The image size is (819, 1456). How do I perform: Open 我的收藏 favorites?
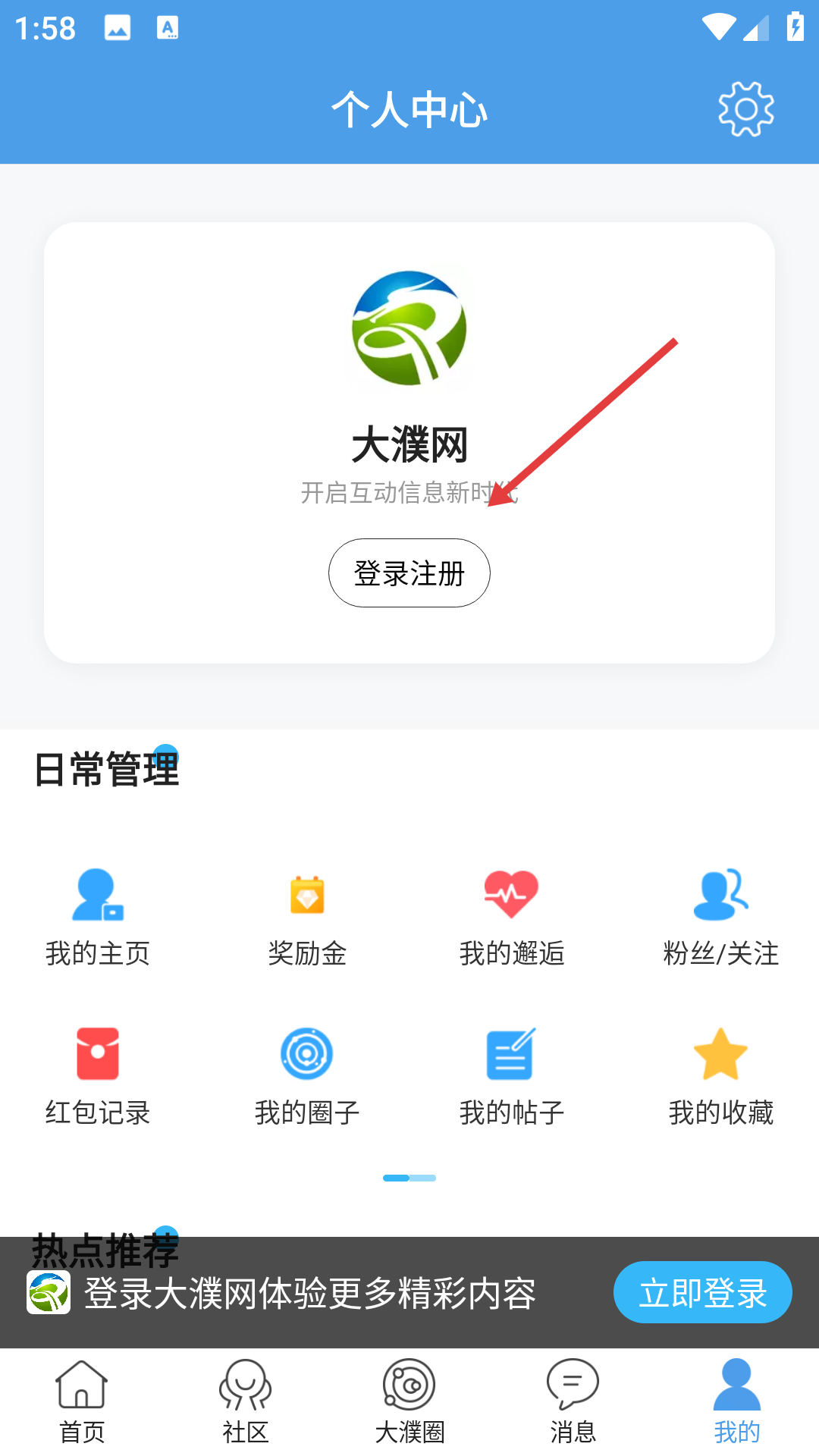pos(721,1078)
